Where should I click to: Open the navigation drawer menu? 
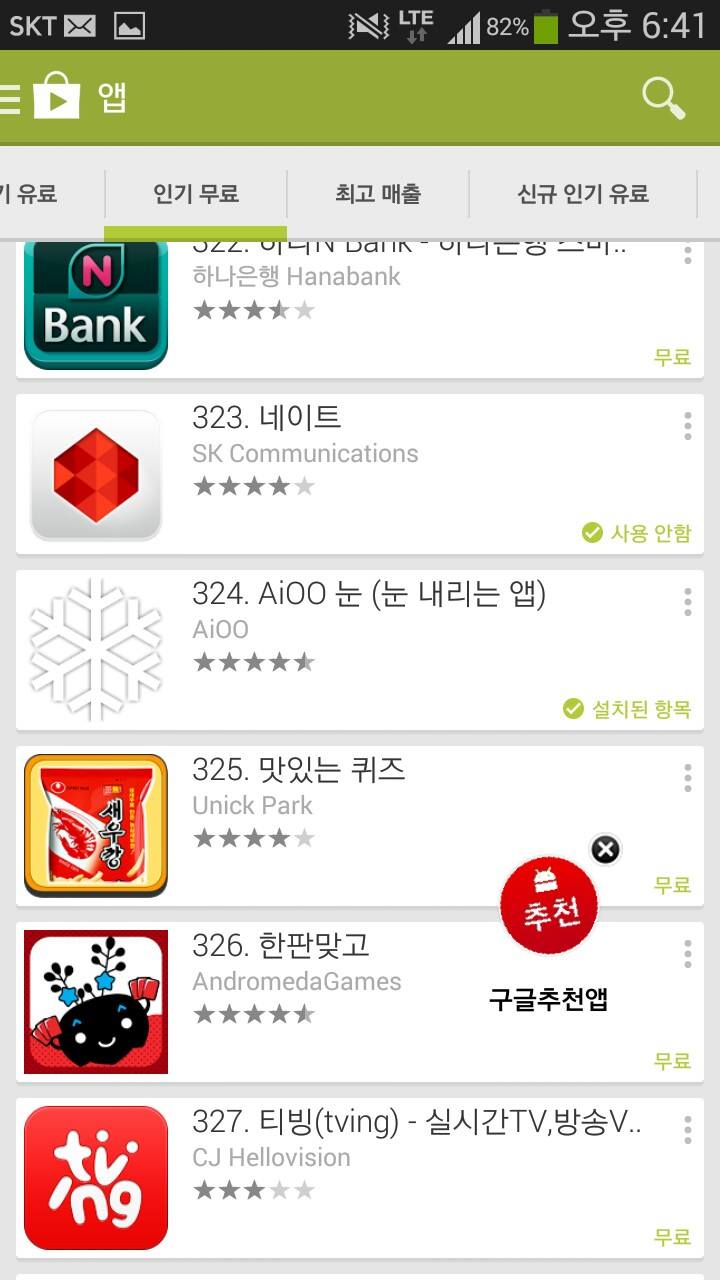point(11,98)
